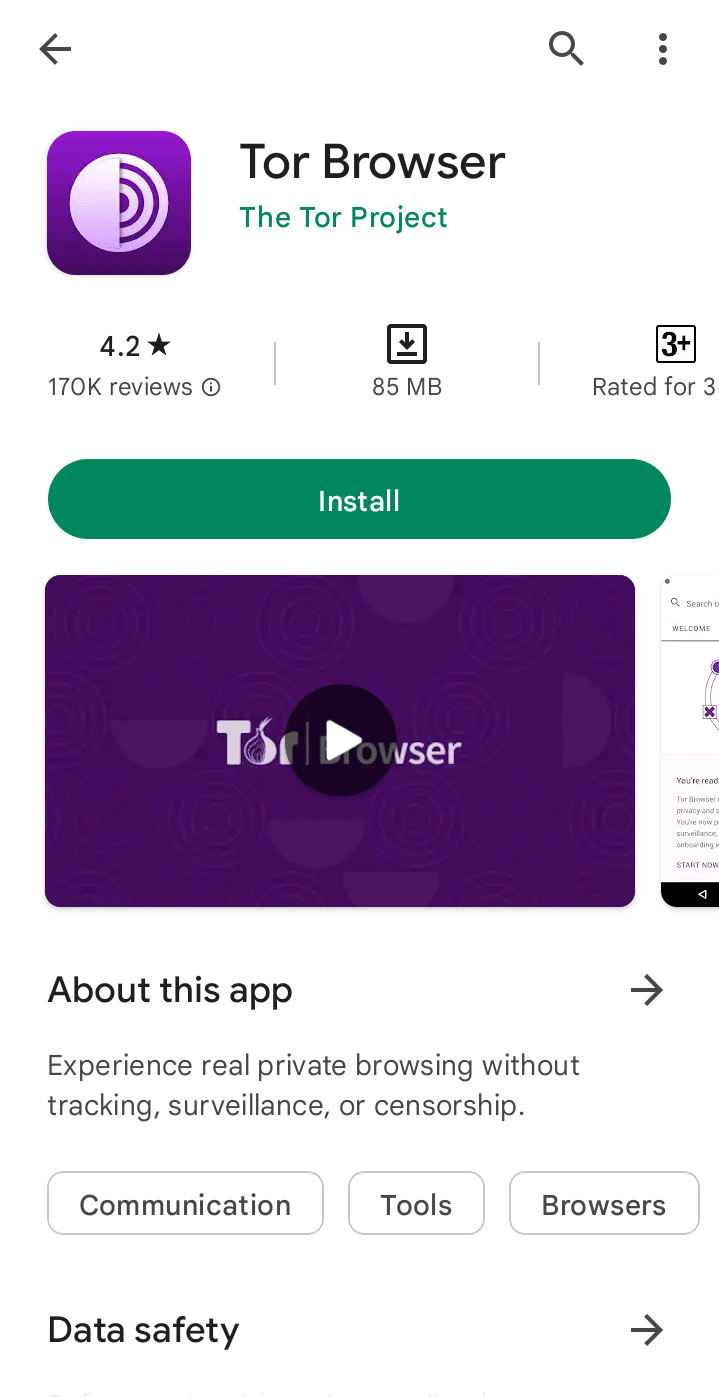Expand About this app details
This screenshot has width=719, height=1397.
pyautogui.click(x=646, y=990)
